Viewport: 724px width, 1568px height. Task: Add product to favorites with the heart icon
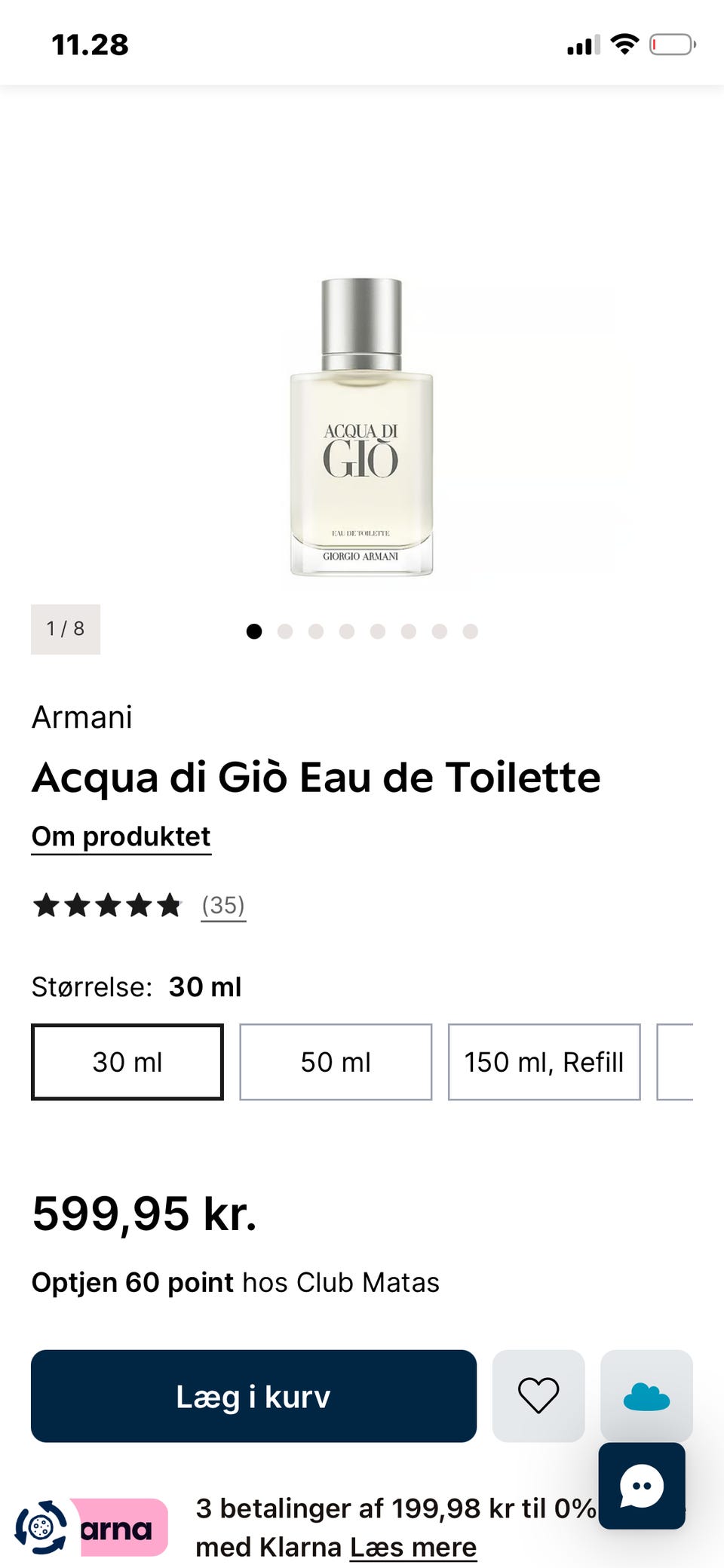click(x=538, y=1397)
